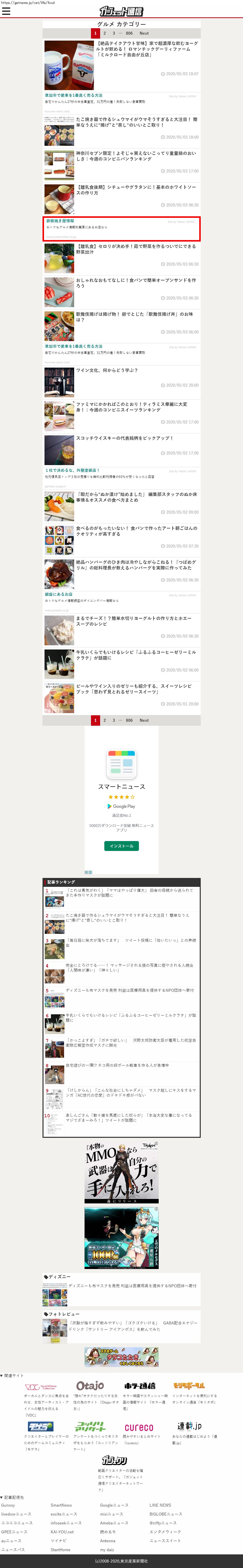The height and width of the screenshot is (1568, 243).
Task: Open the LINE NEWS partner link
Action: click(x=160, y=1505)
